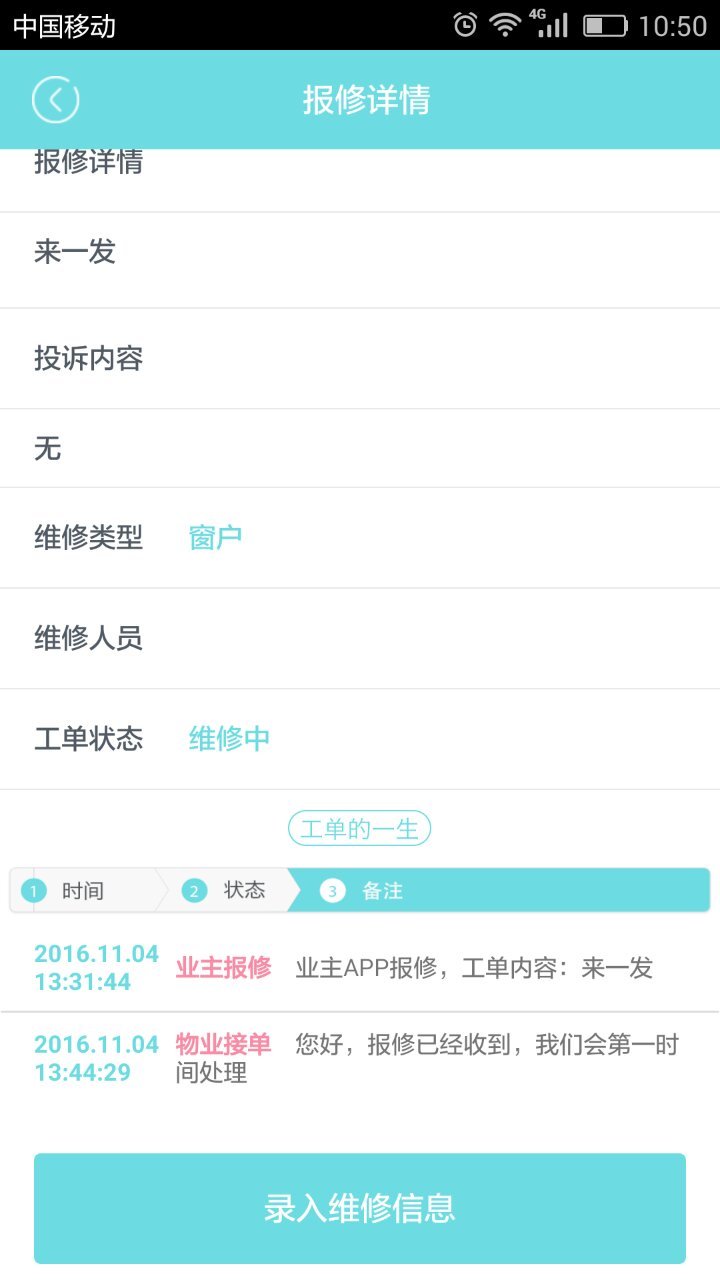Expand the 工单的一生 section
The width and height of the screenshot is (720, 1280).
(x=360, y=827)
